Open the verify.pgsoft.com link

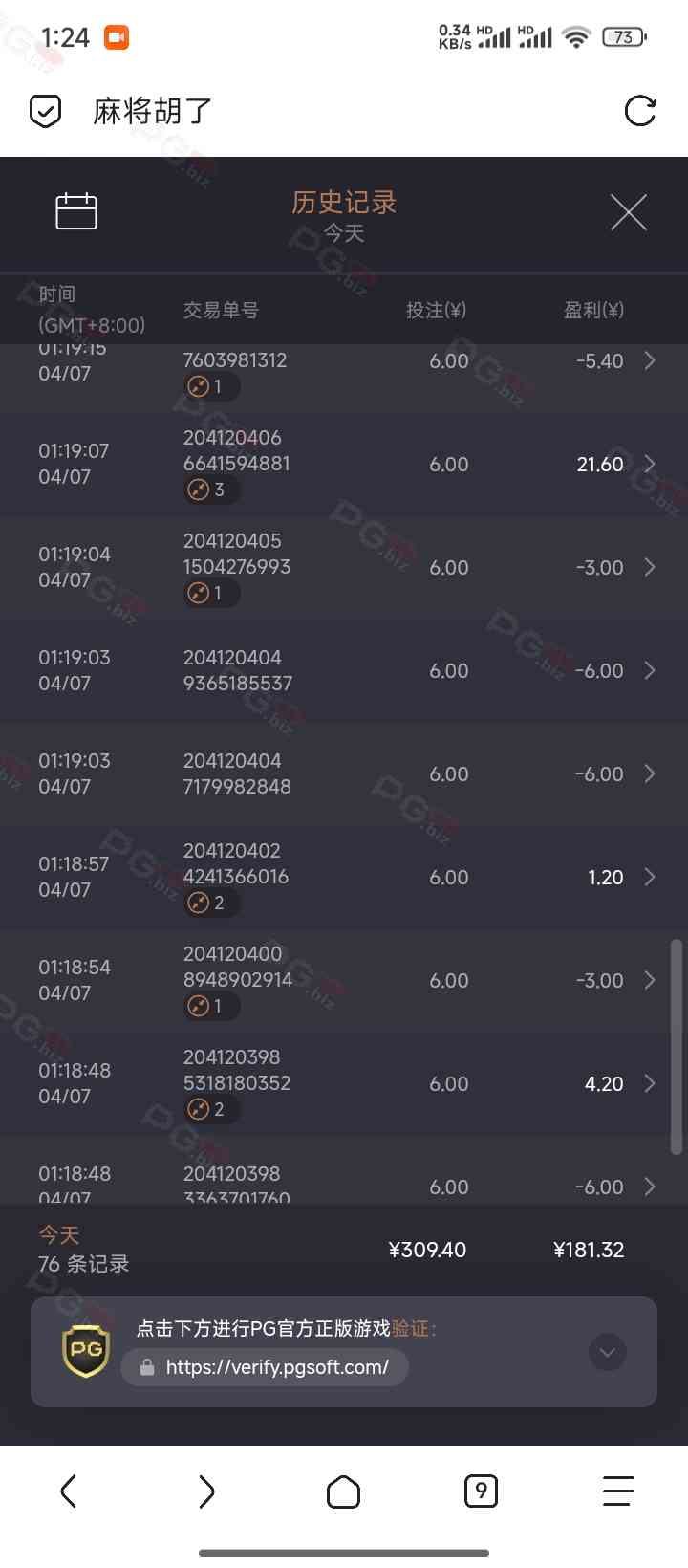click(276, 1367)
